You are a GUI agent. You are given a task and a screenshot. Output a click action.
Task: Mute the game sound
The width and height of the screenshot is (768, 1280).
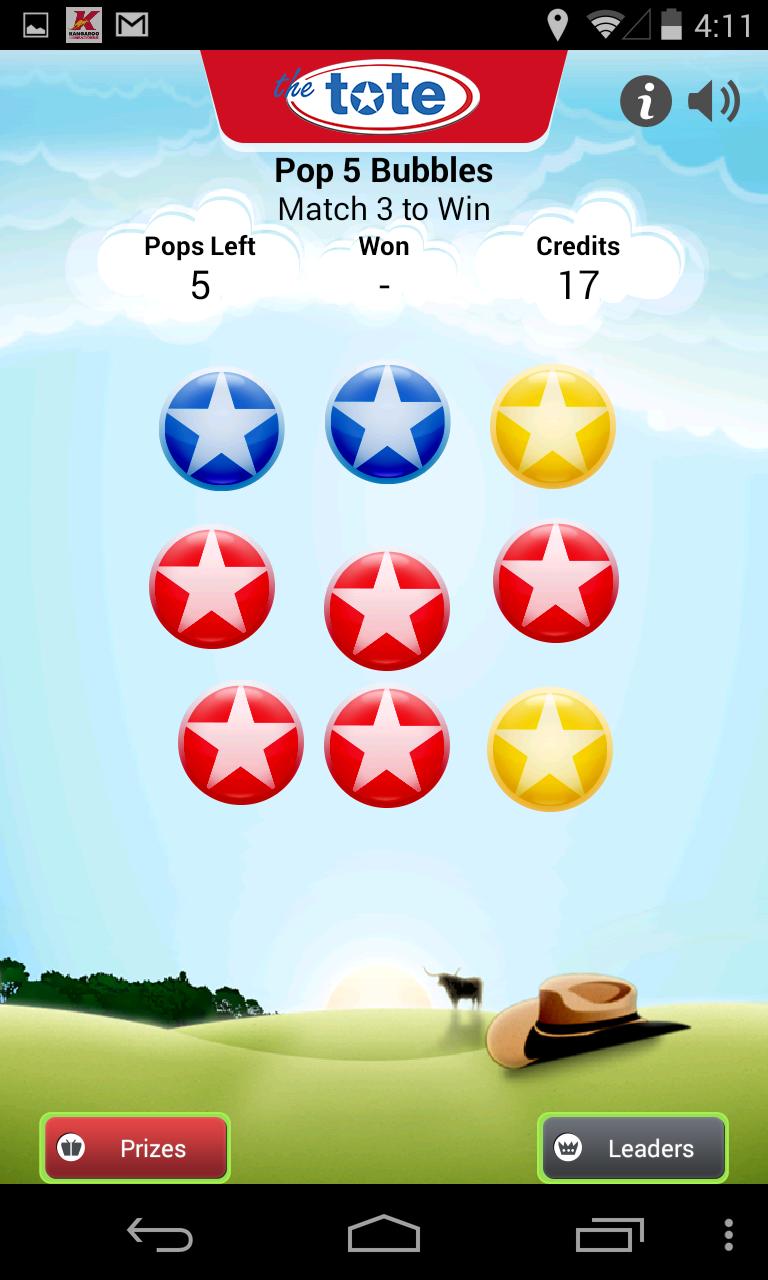point(714,101)
